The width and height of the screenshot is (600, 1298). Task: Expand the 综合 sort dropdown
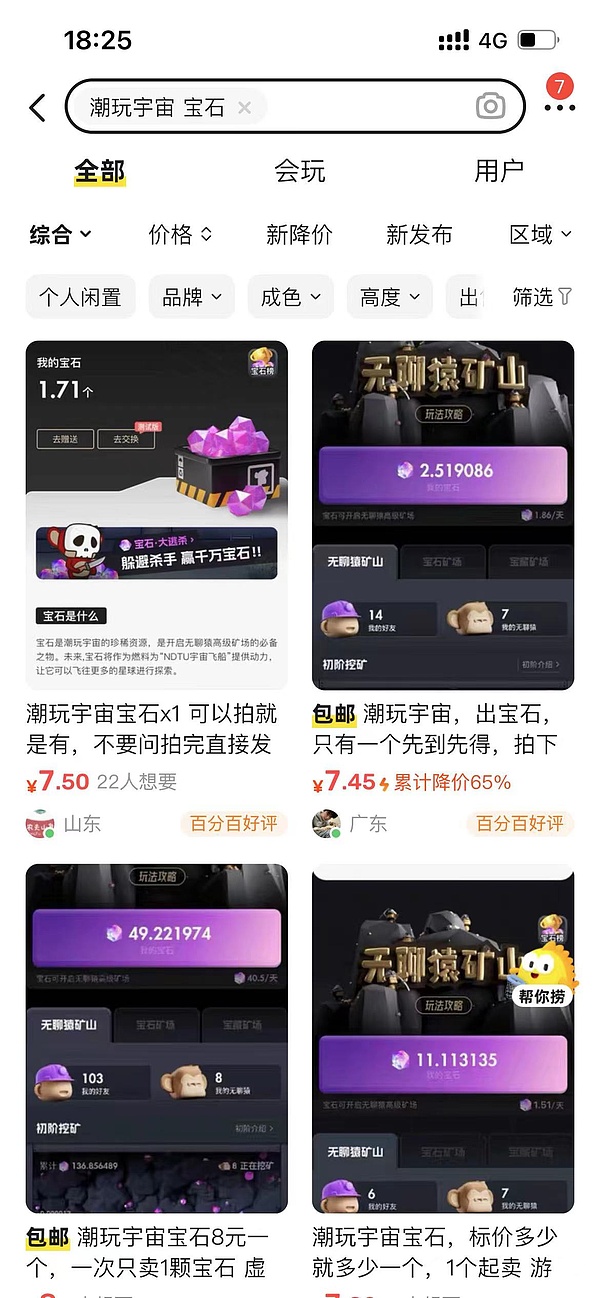(60, 234)
